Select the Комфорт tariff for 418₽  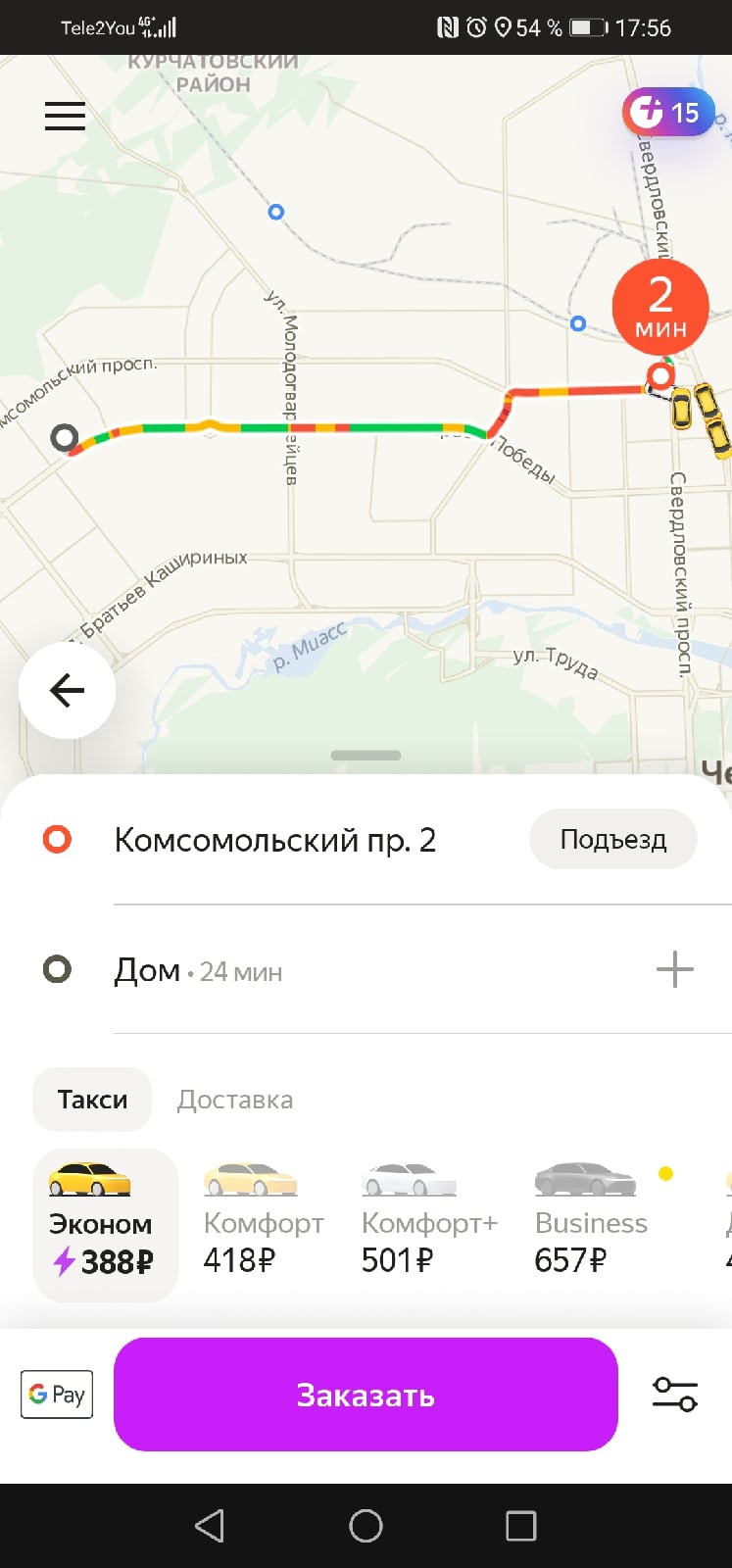point(263,1225)
